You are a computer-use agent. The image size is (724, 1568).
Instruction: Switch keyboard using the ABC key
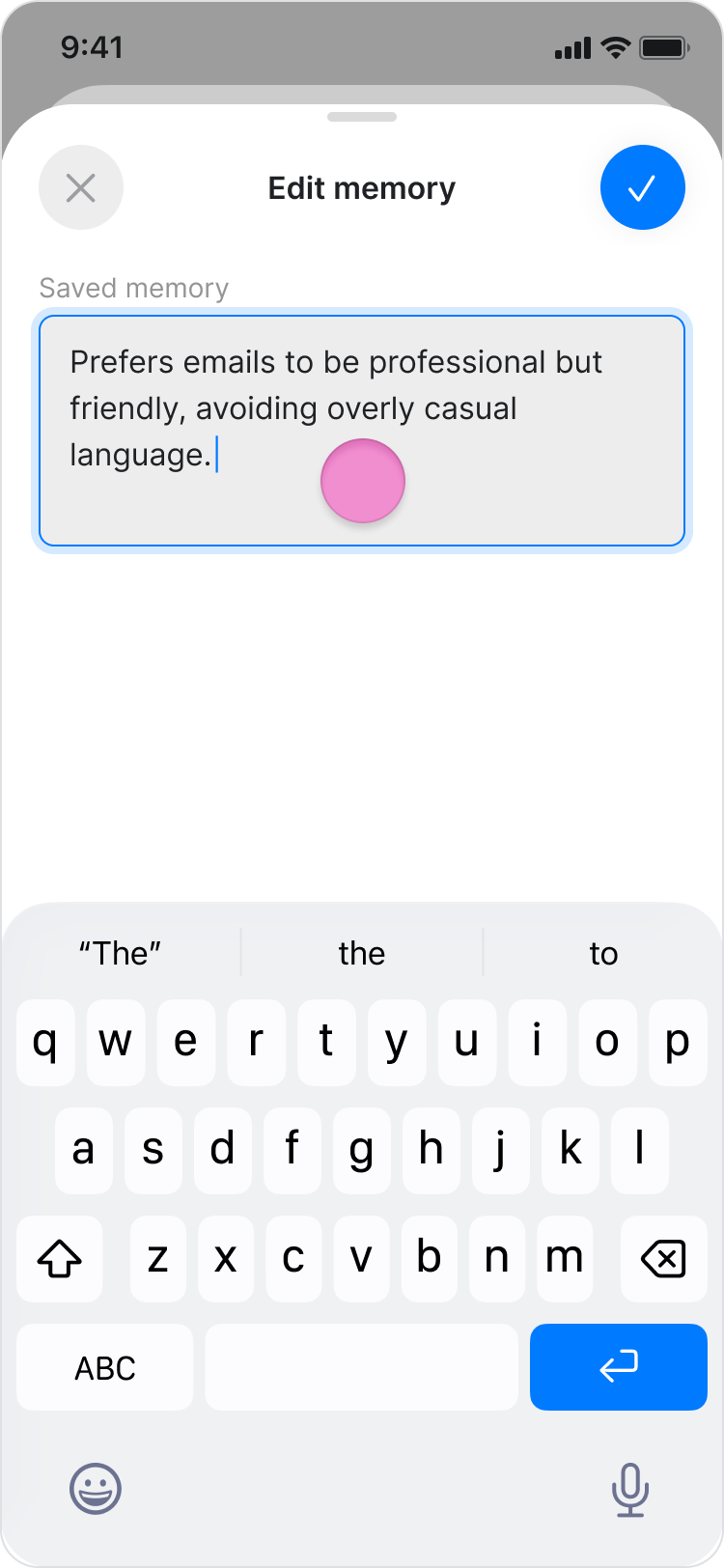[x=105, y=1367]
